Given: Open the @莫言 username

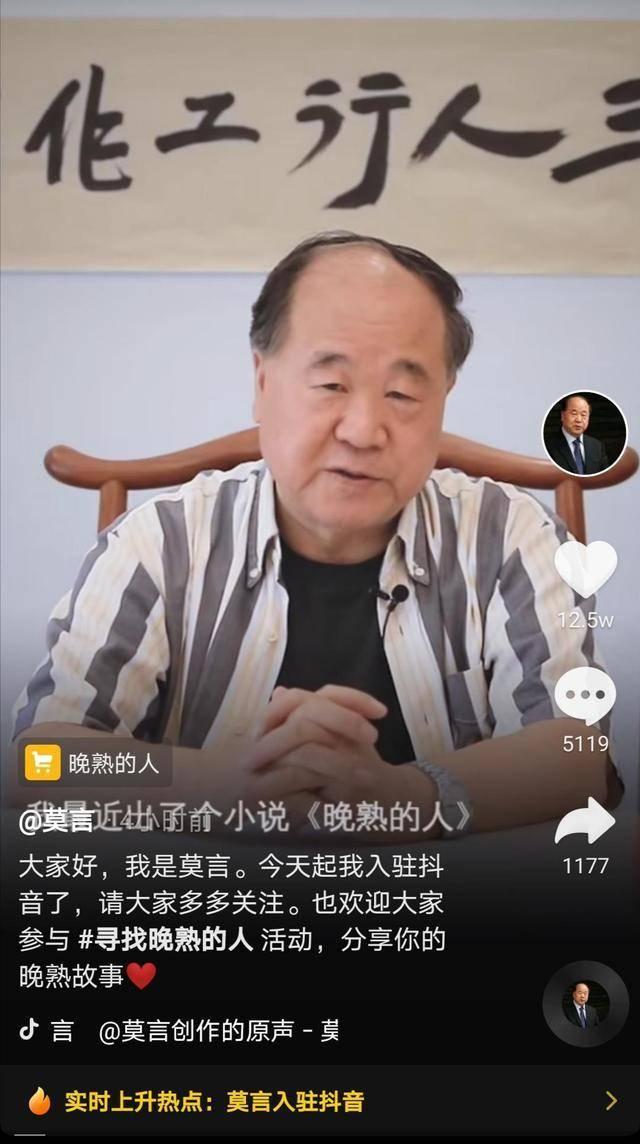Looking at the screenshot, I should pos(56,821).
